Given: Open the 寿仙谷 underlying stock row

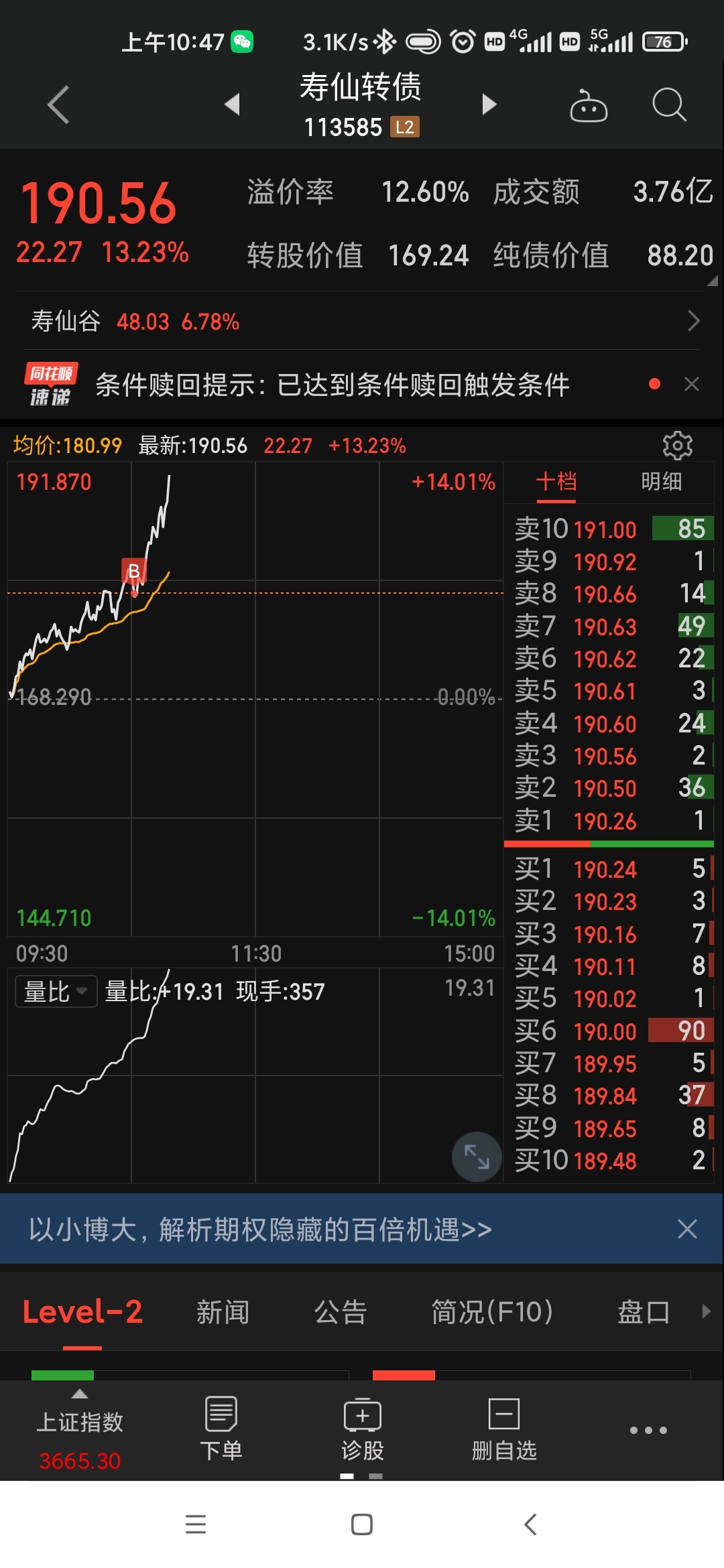Looking at the screenshot, I should tap(362, 321).
